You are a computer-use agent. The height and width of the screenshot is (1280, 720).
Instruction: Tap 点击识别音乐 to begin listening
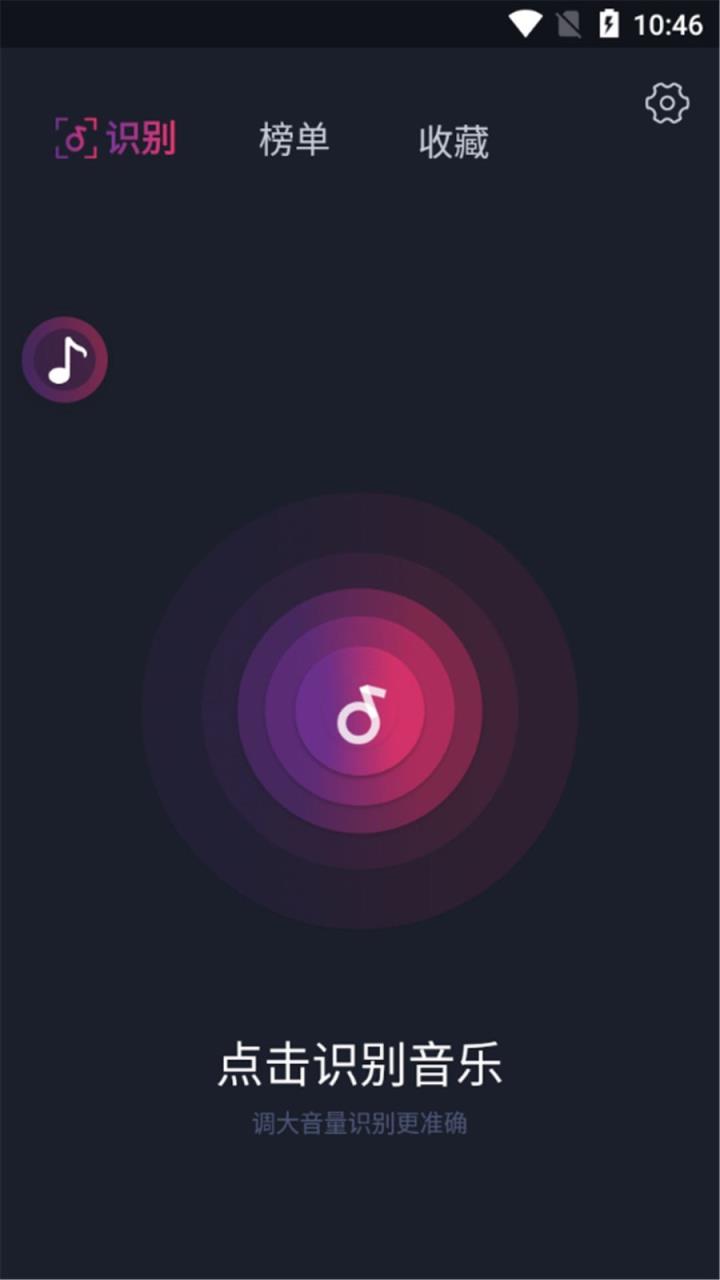coord(360,1066)
